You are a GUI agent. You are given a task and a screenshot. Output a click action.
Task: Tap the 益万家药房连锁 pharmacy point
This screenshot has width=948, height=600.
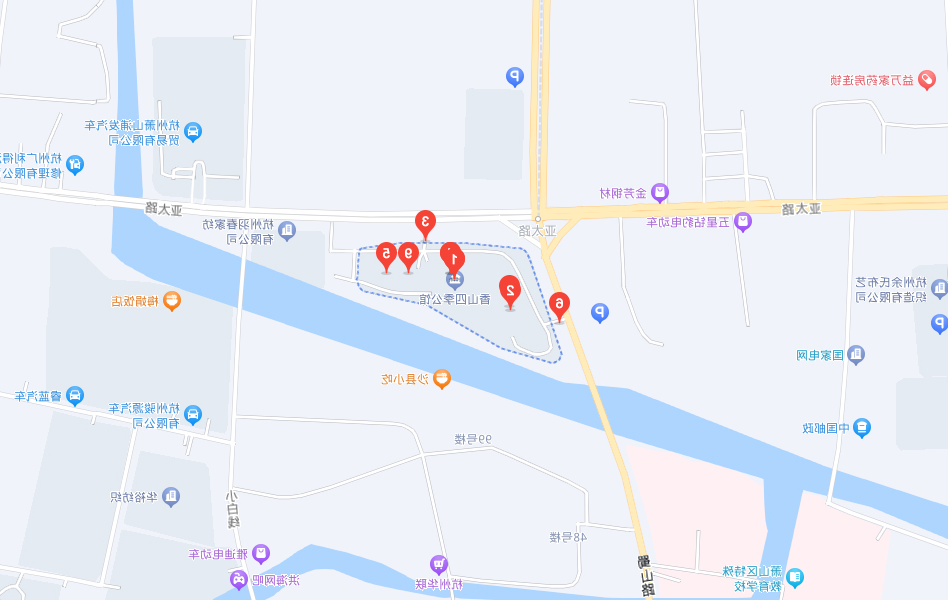click(928, 79)
